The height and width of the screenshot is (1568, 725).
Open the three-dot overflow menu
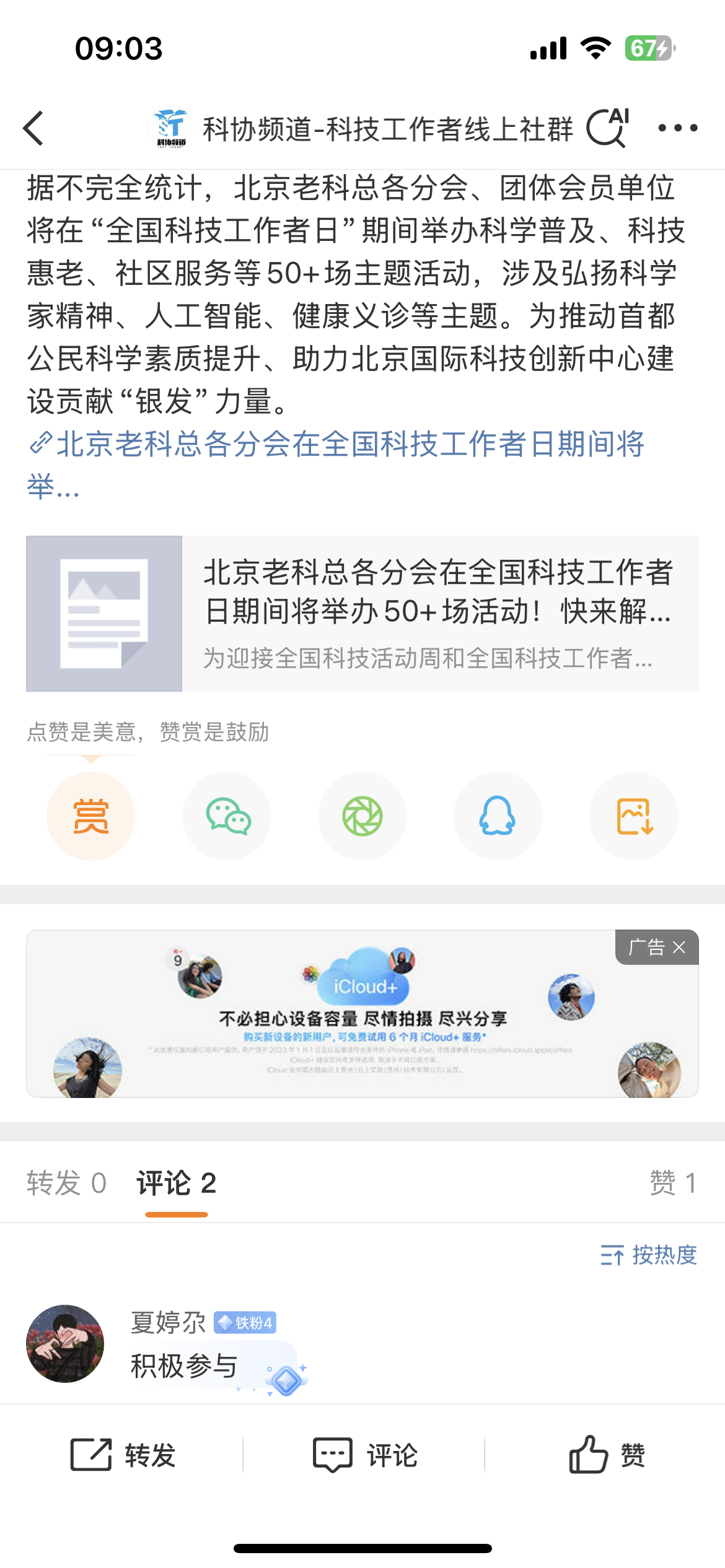(678, 128)
